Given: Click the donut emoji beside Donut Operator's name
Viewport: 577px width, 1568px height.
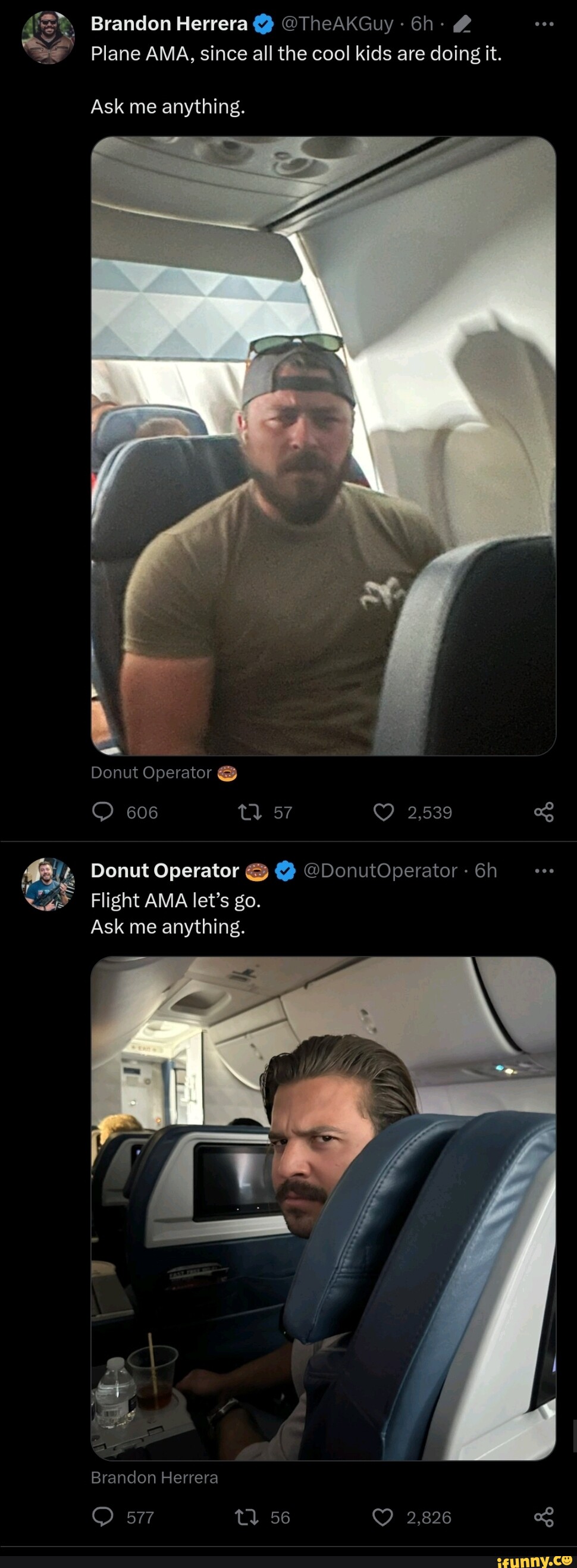Looking at the screenshot, I should pyautogui.click(x=258, y=870).
